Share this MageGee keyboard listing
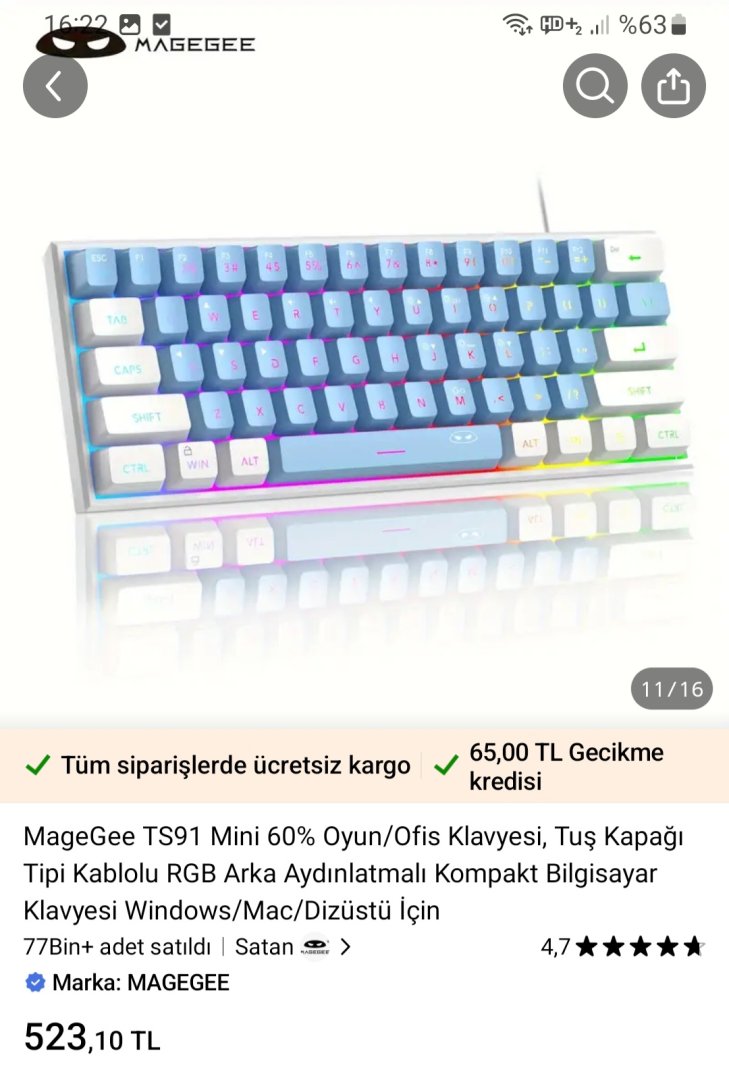Screen dimensions: 729x1080 (674, 86)
